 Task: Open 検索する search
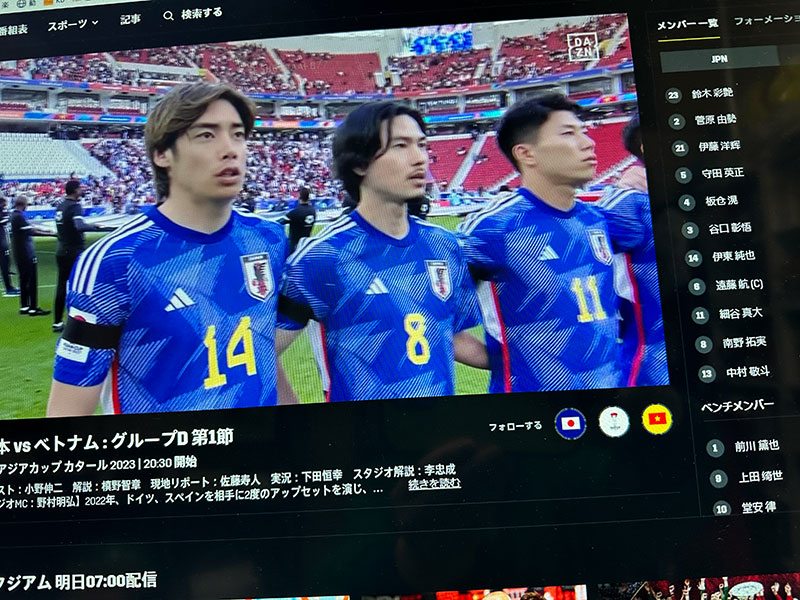(193, 15)
